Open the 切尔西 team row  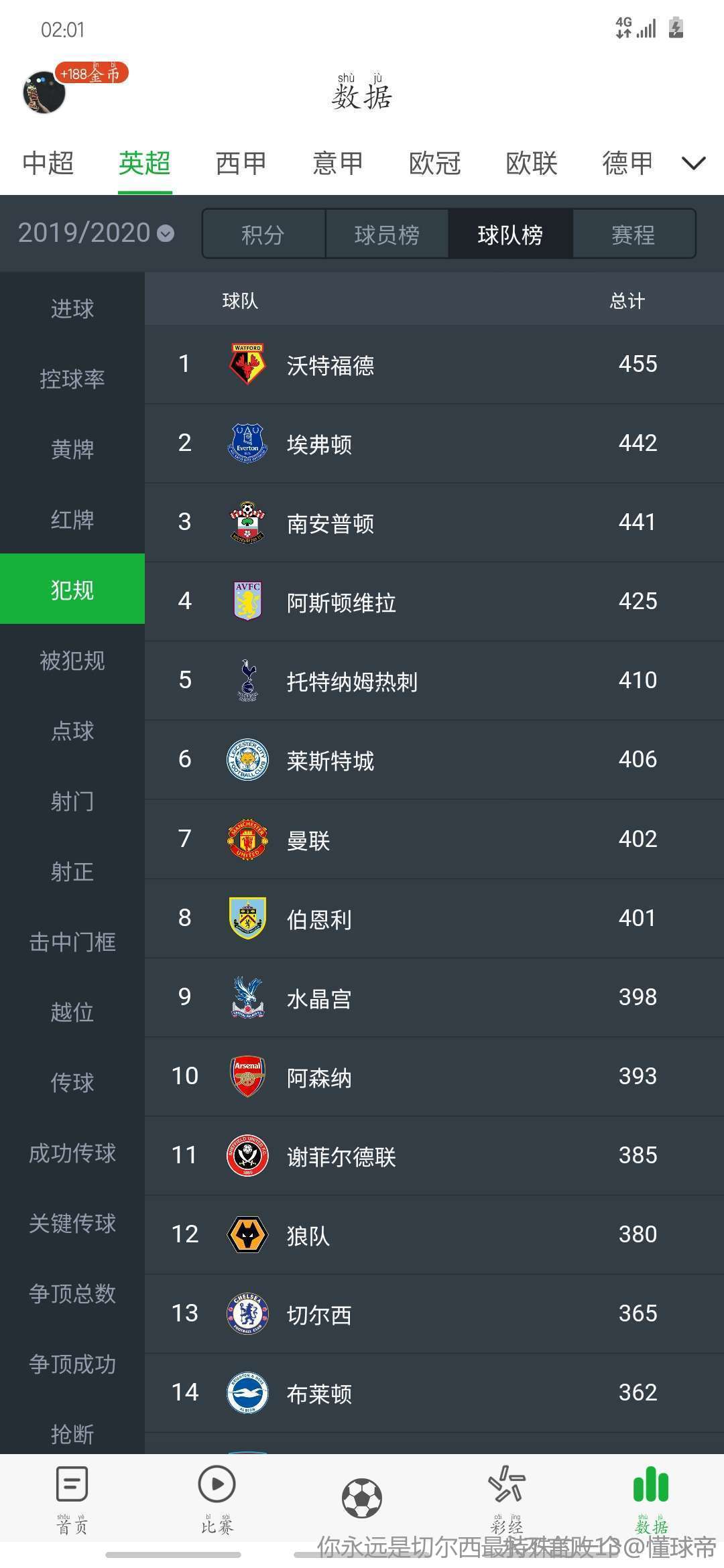(434, 1314)
